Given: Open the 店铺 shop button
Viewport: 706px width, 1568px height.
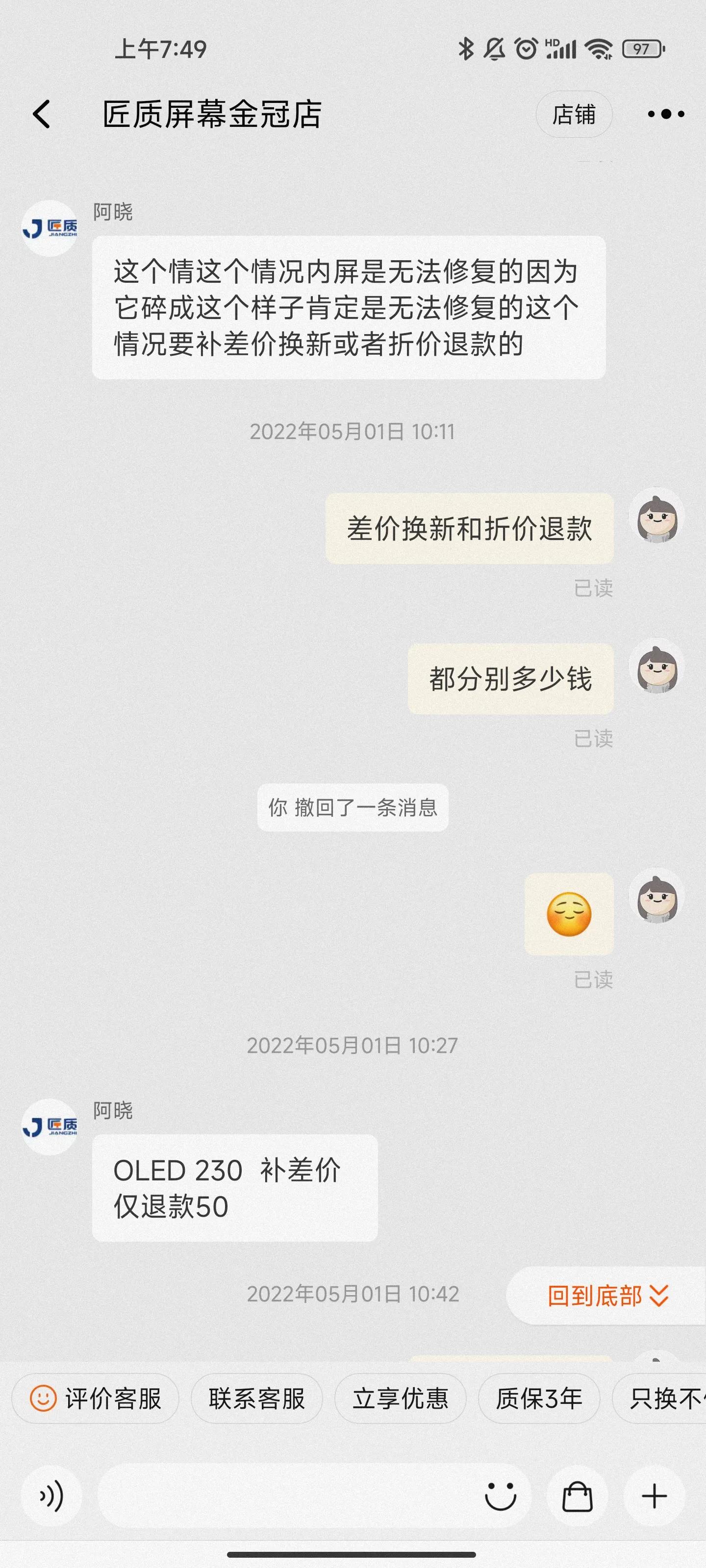Looking at the screenshot, I should coord(575,114).
